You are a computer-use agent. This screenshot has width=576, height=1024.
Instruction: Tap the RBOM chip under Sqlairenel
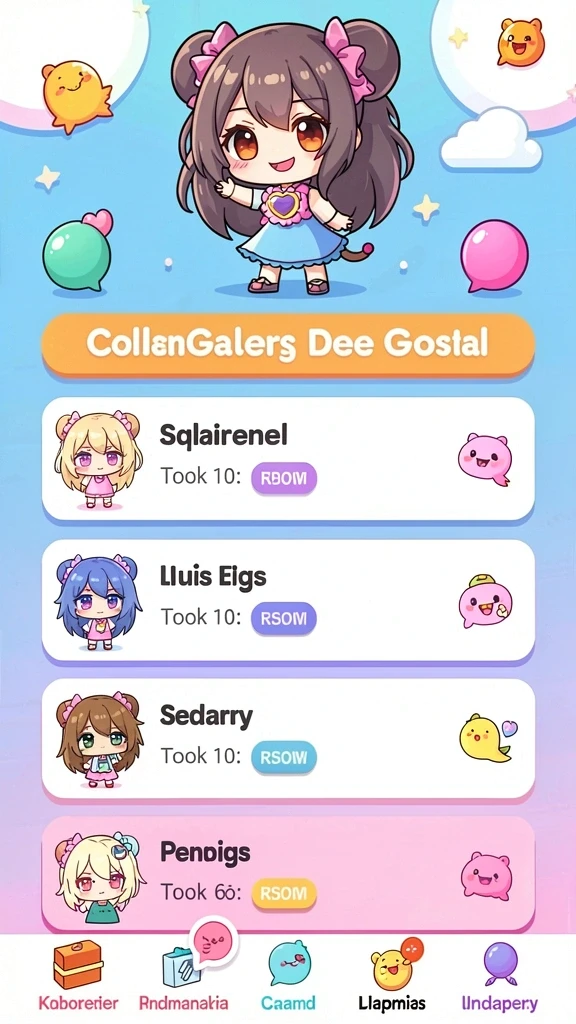click(283, 477)
